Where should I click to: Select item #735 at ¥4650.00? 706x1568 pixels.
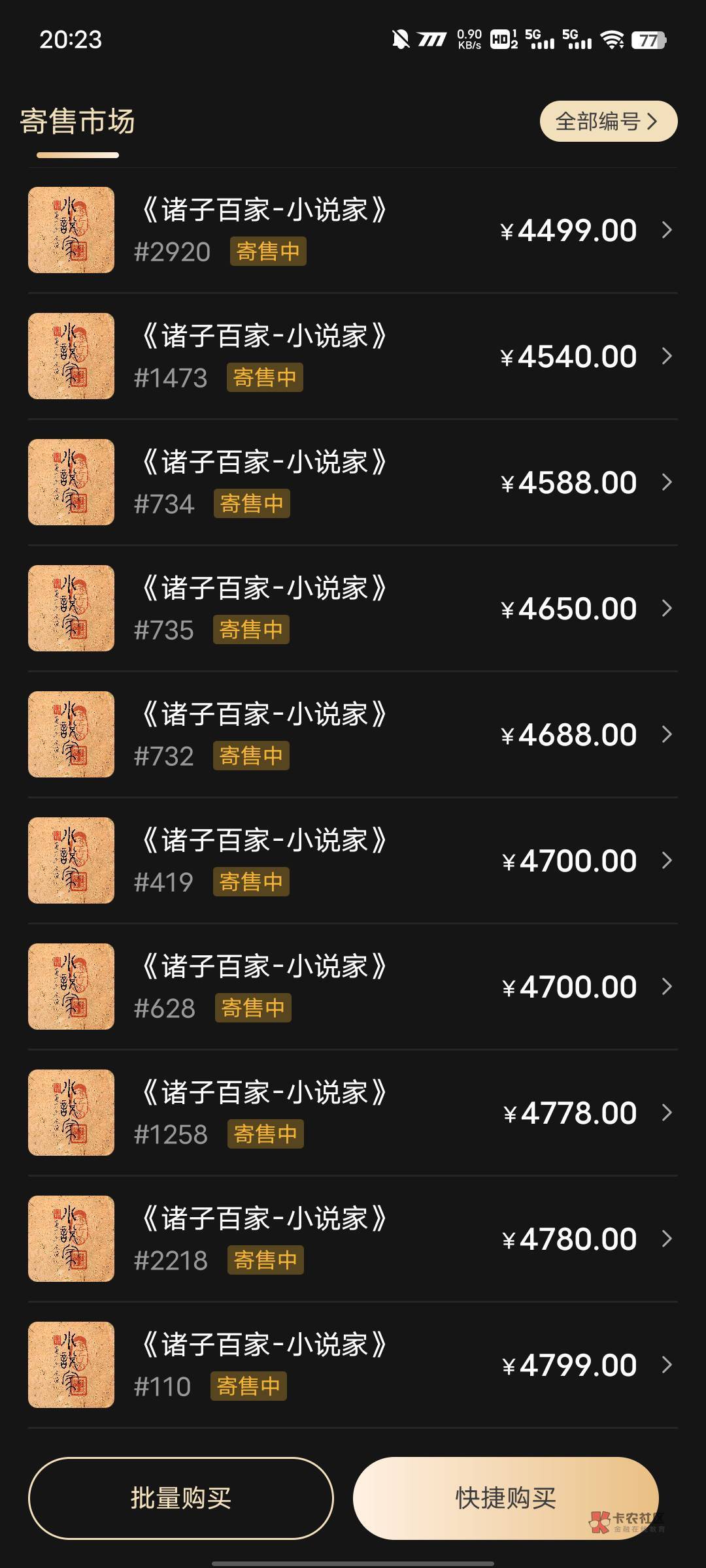353,609
